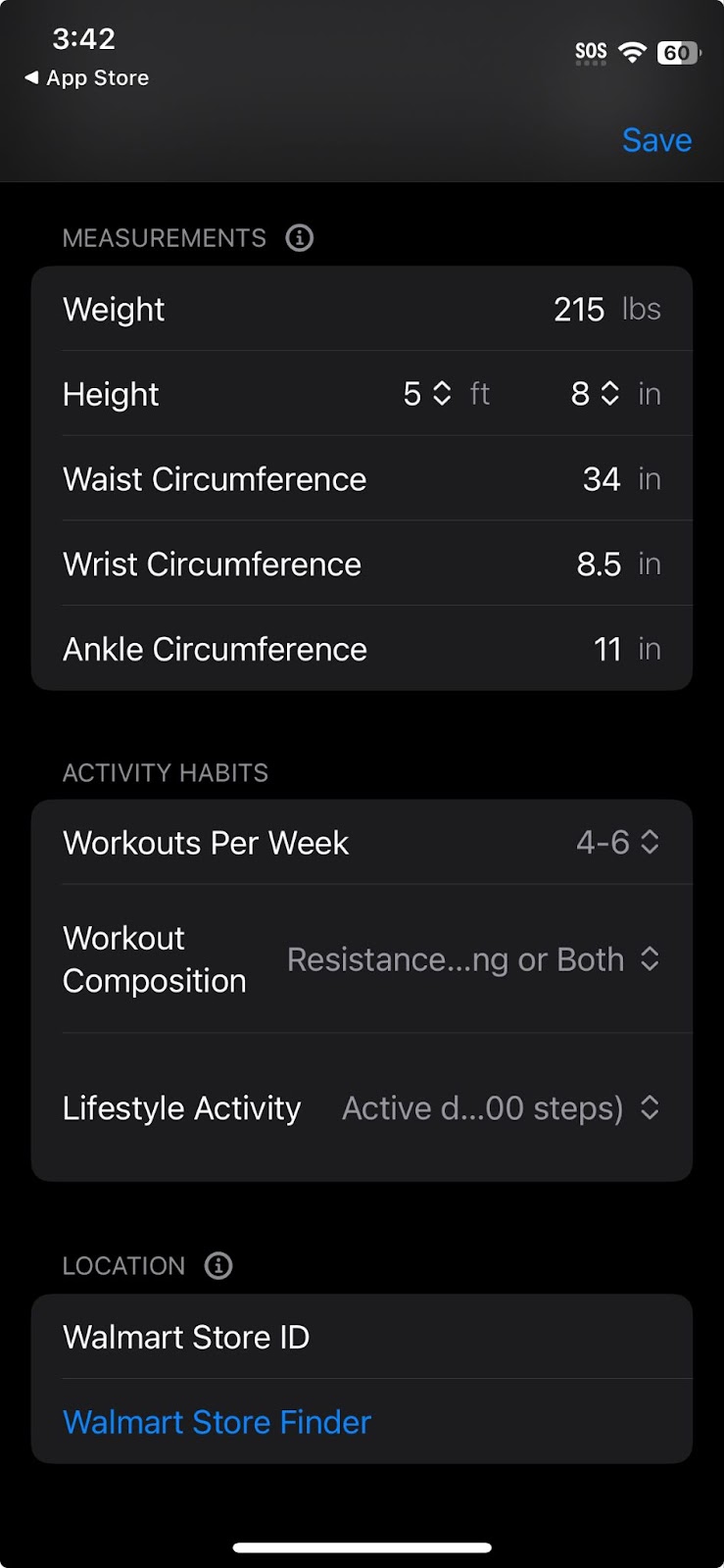Open the Workouts Per Week picker

point(618,843)
